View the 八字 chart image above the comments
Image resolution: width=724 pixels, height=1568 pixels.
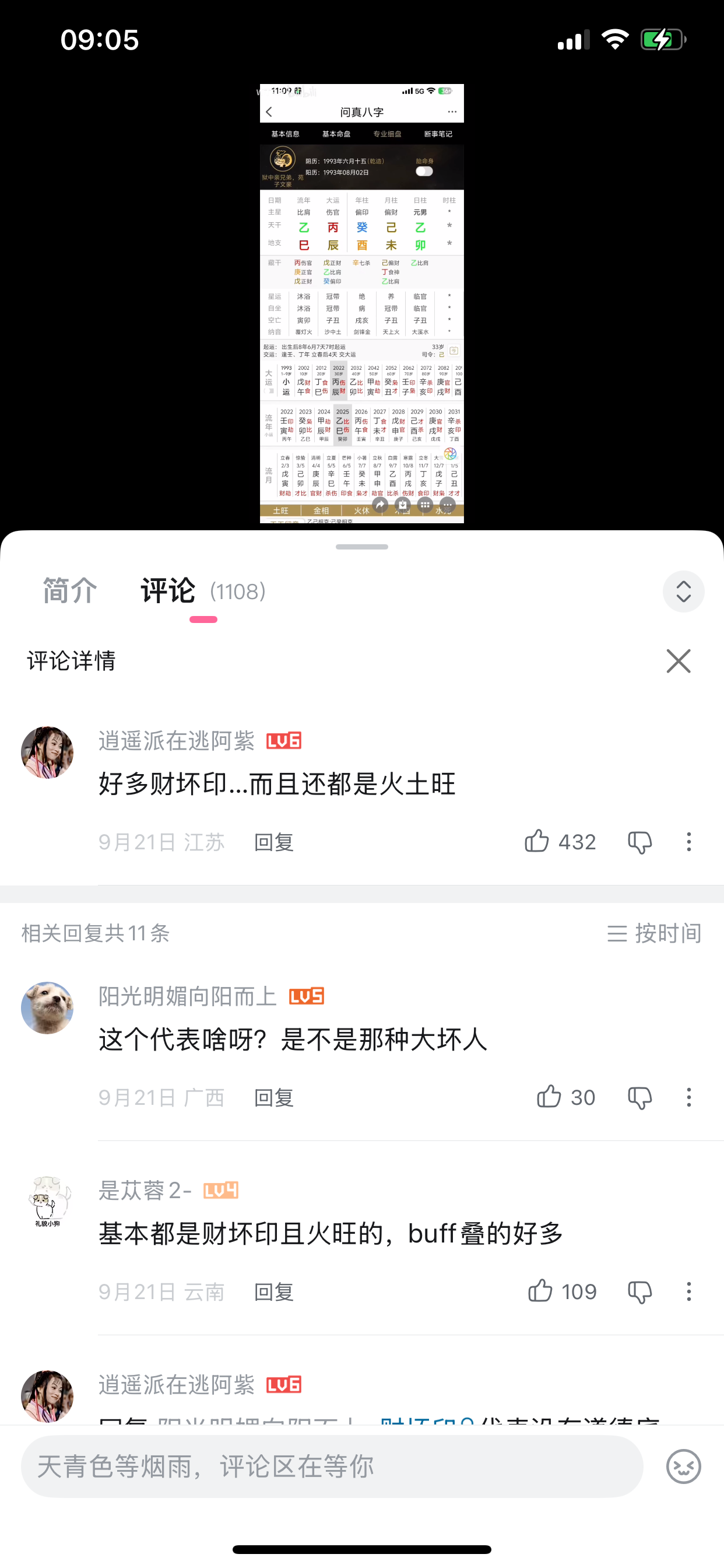point(362,303)
